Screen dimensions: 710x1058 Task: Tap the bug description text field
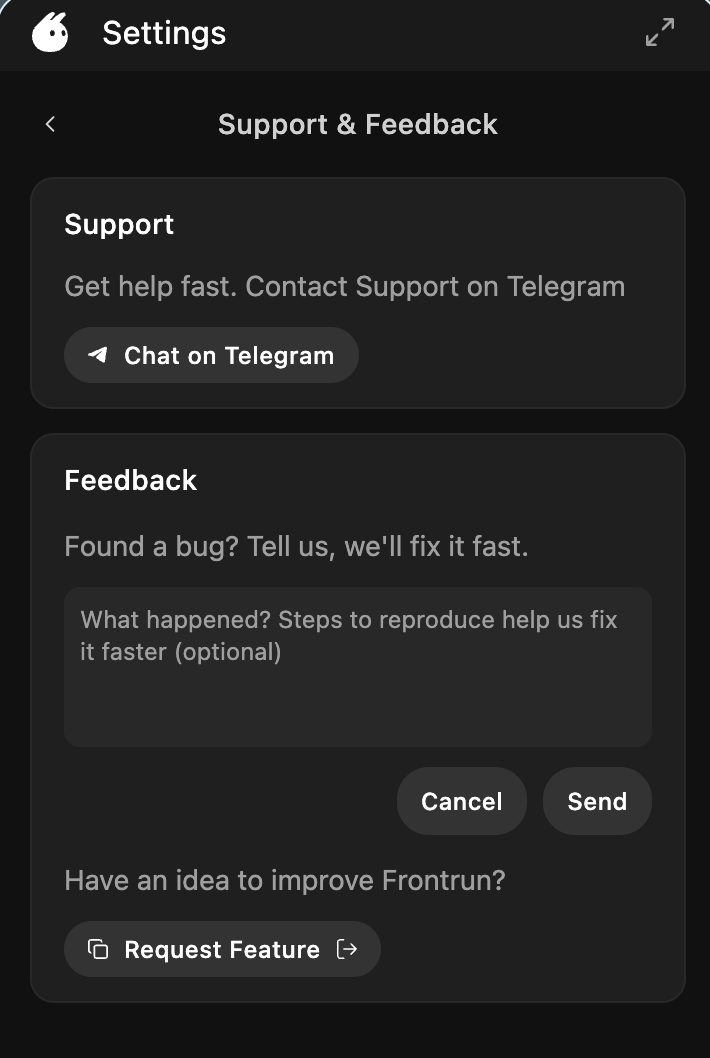click(x=357, y=666)
